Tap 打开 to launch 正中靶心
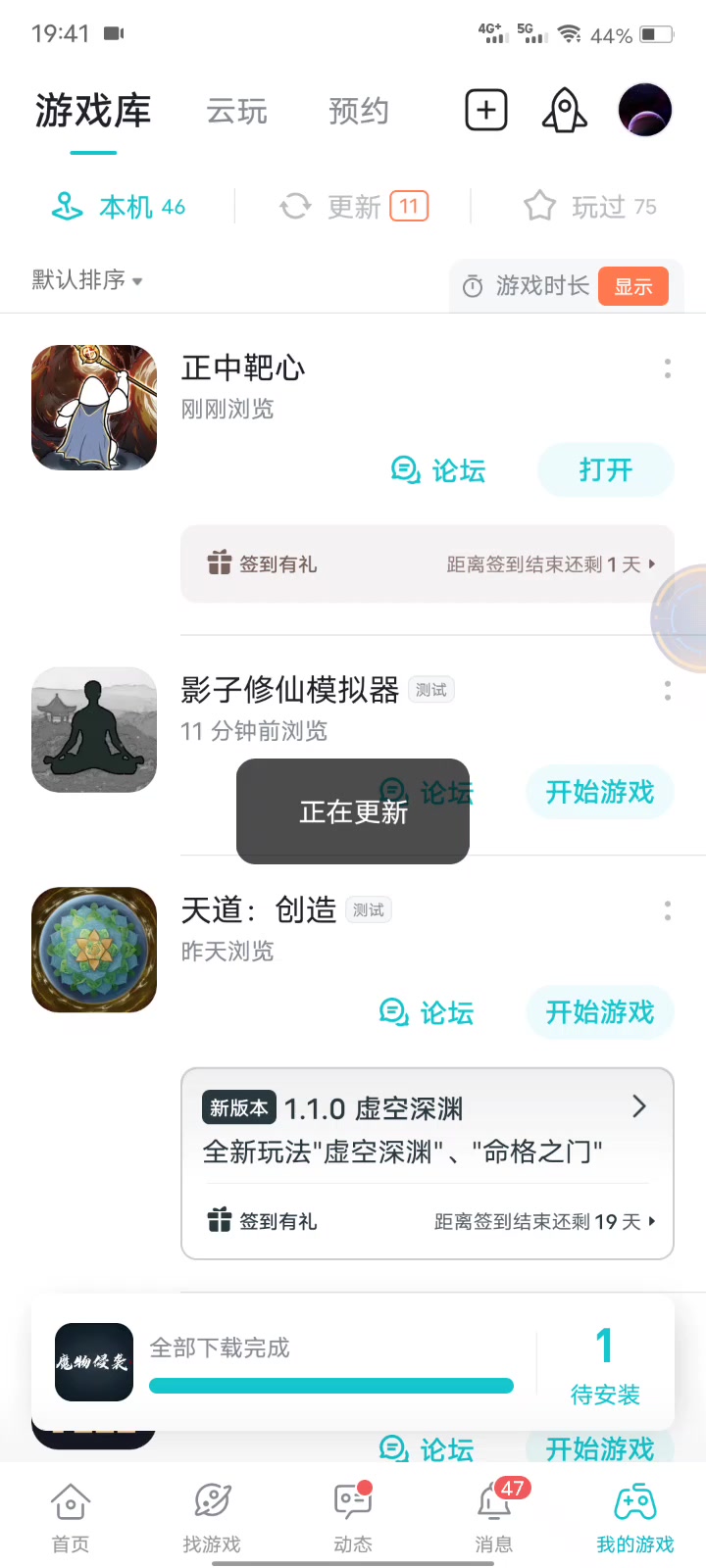Viewport: 706px width, 1568px height. [x=605, y=470]
